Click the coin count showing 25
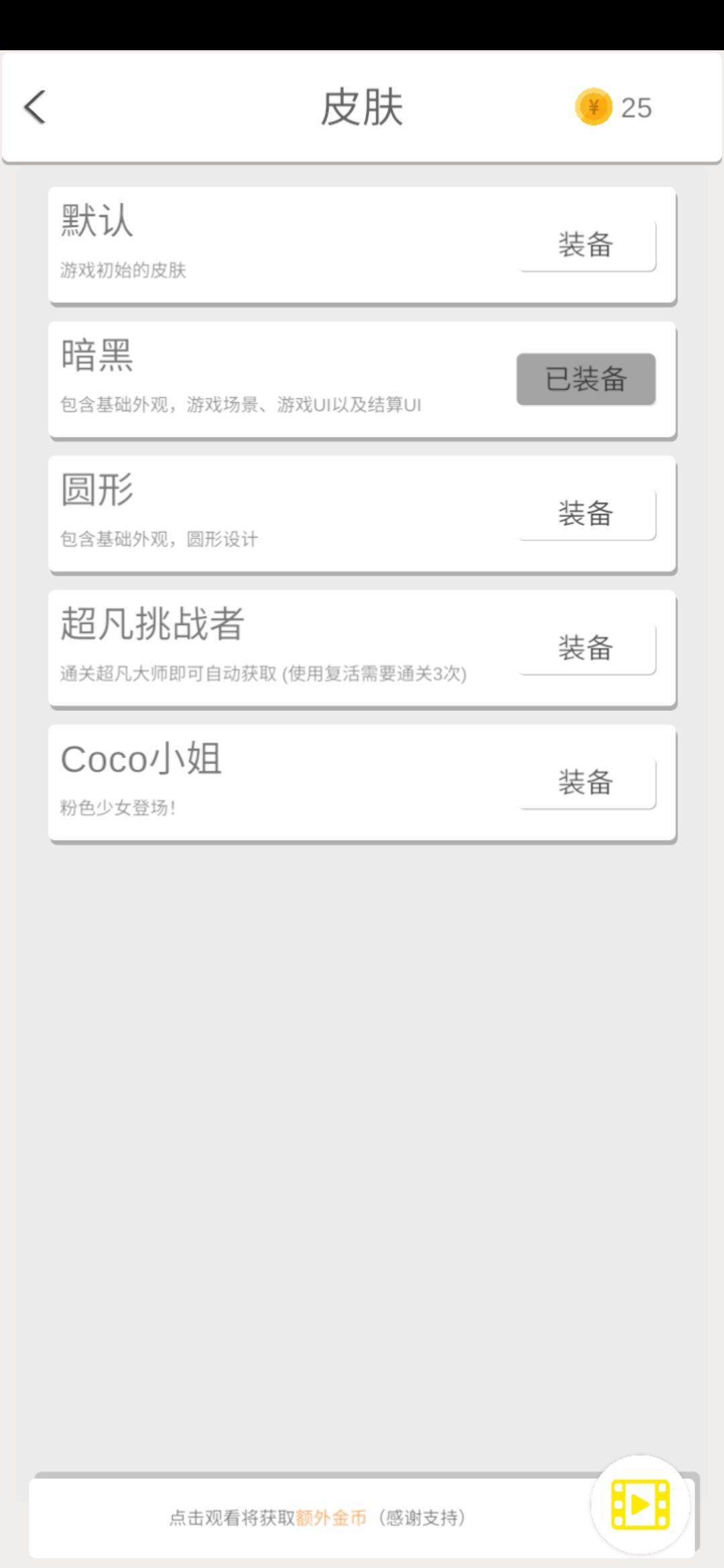Image resolution: width=724 pixels, height=1568 pixels. [636, 107]
